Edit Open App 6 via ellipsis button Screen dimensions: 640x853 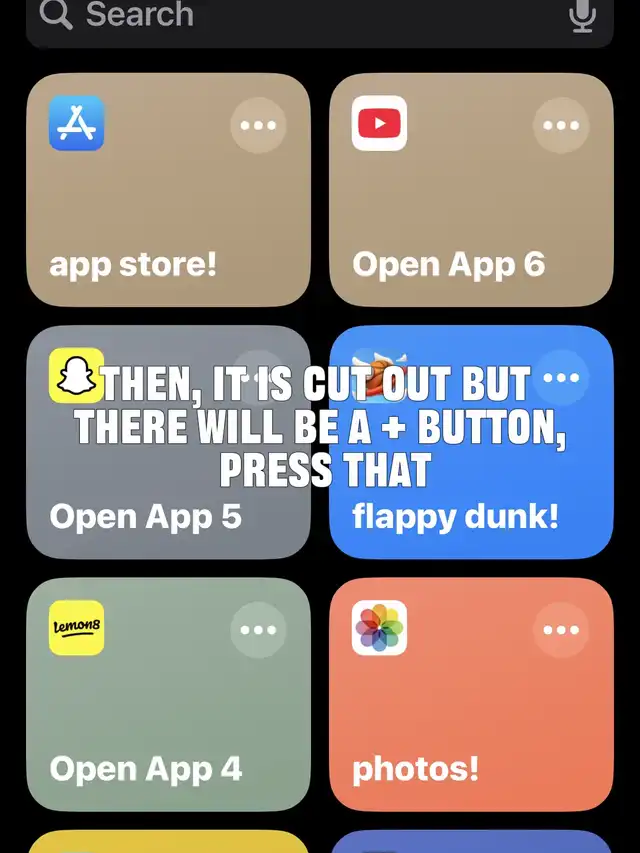(561, 126)
